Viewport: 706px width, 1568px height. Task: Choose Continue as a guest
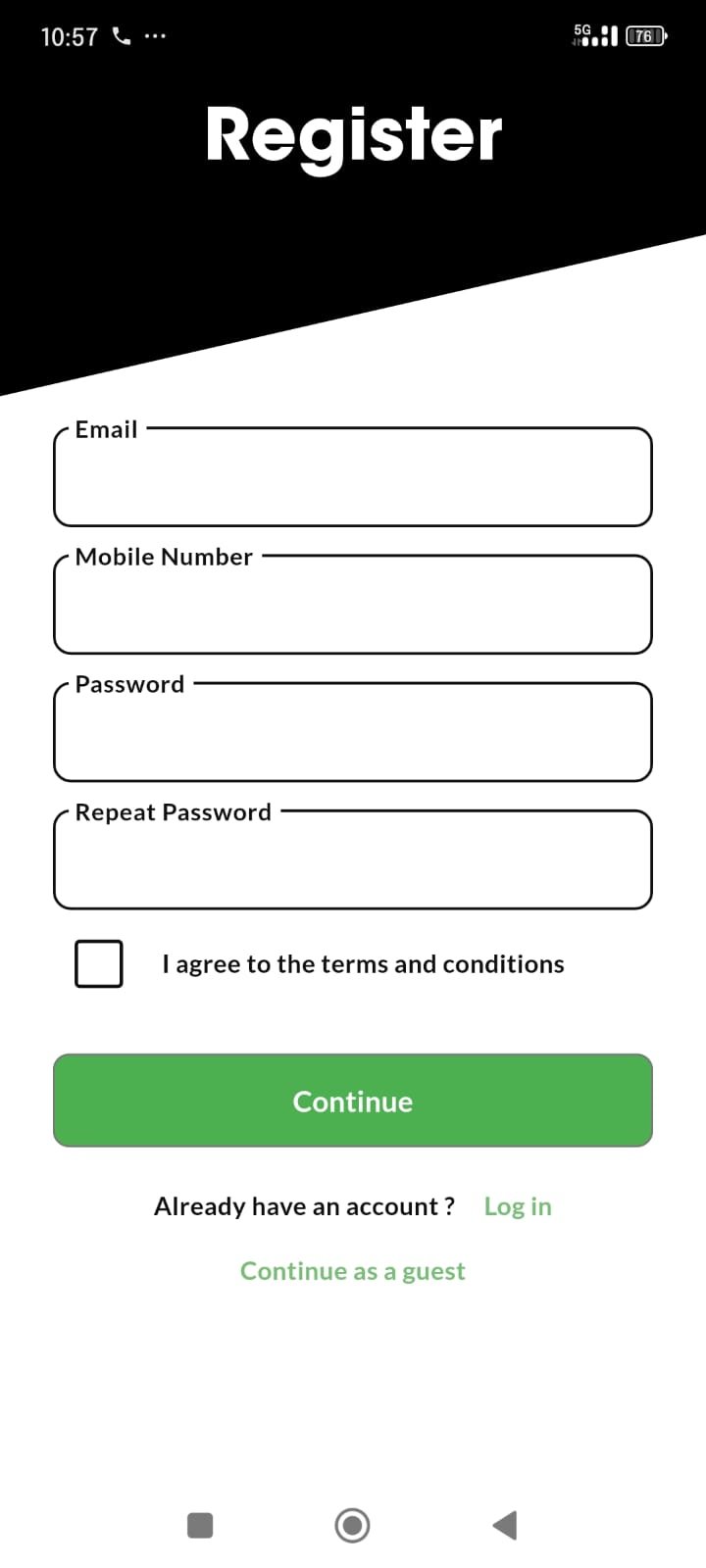coord(353,1271)
